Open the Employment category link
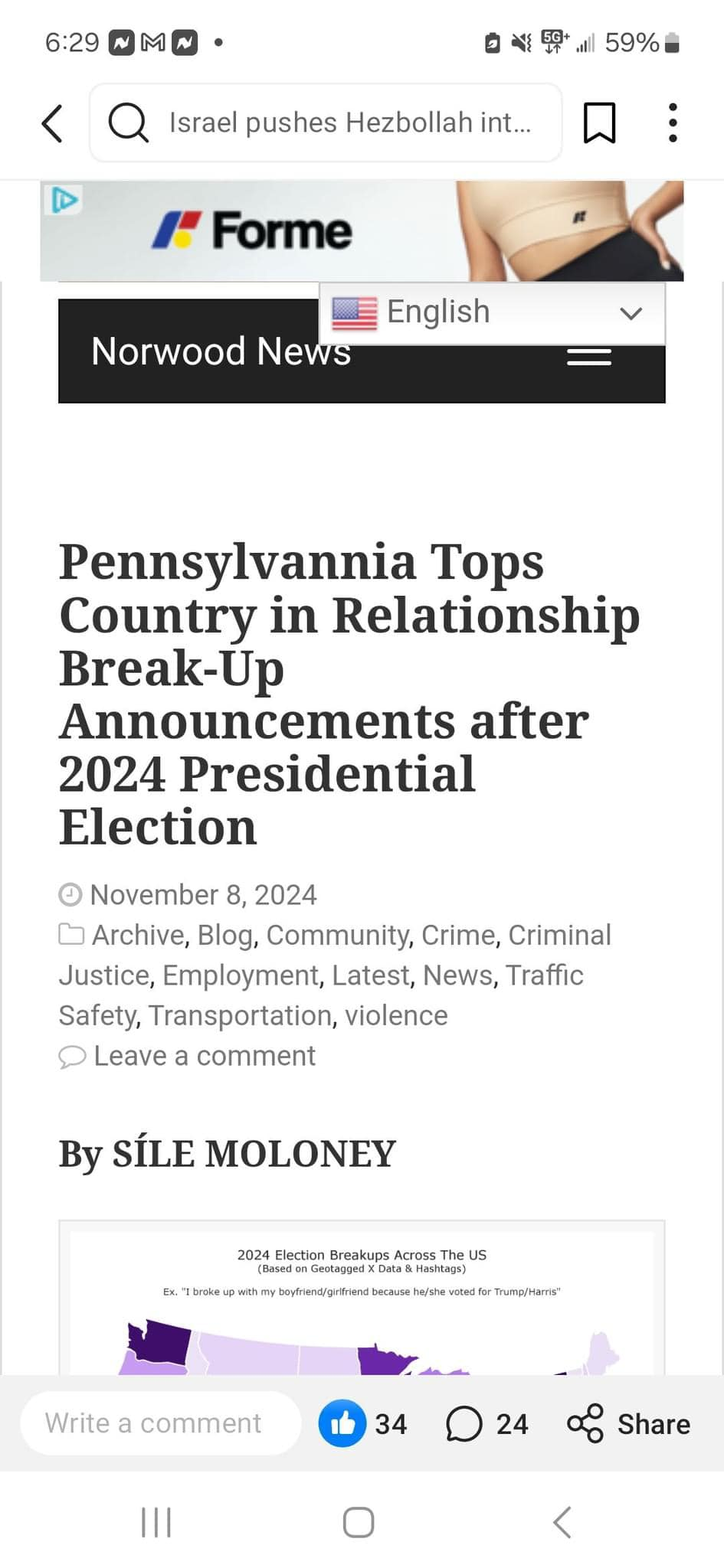 [241, 975]
